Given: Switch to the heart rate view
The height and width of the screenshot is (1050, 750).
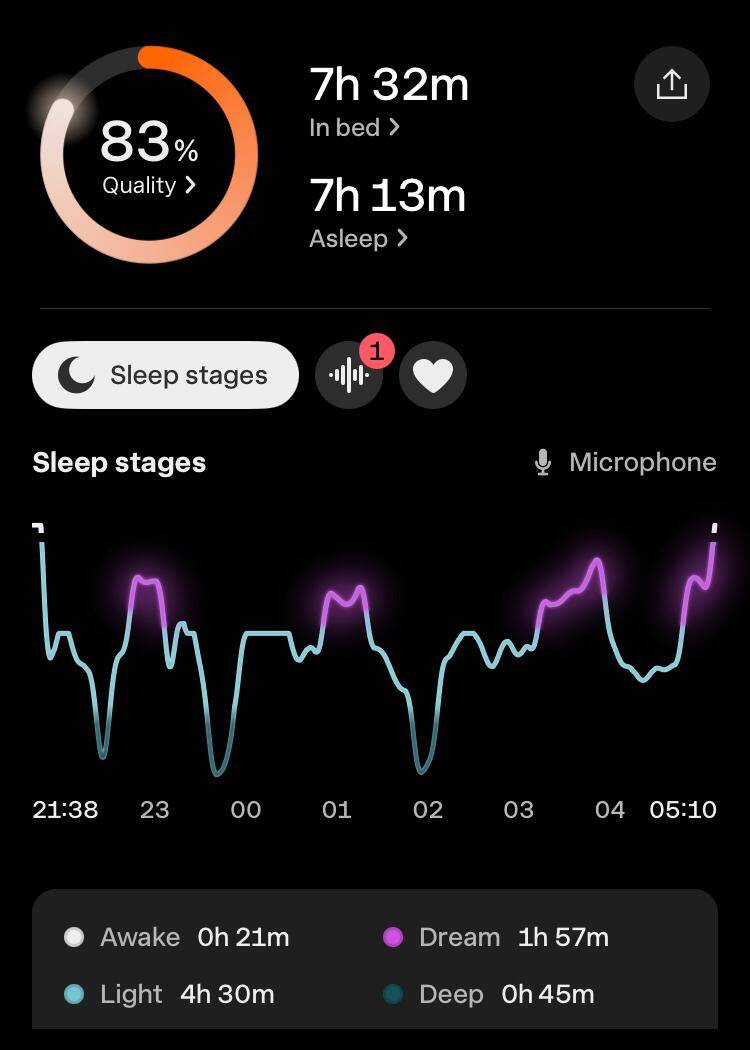Looking at the screenshot, I should point(433,376).
